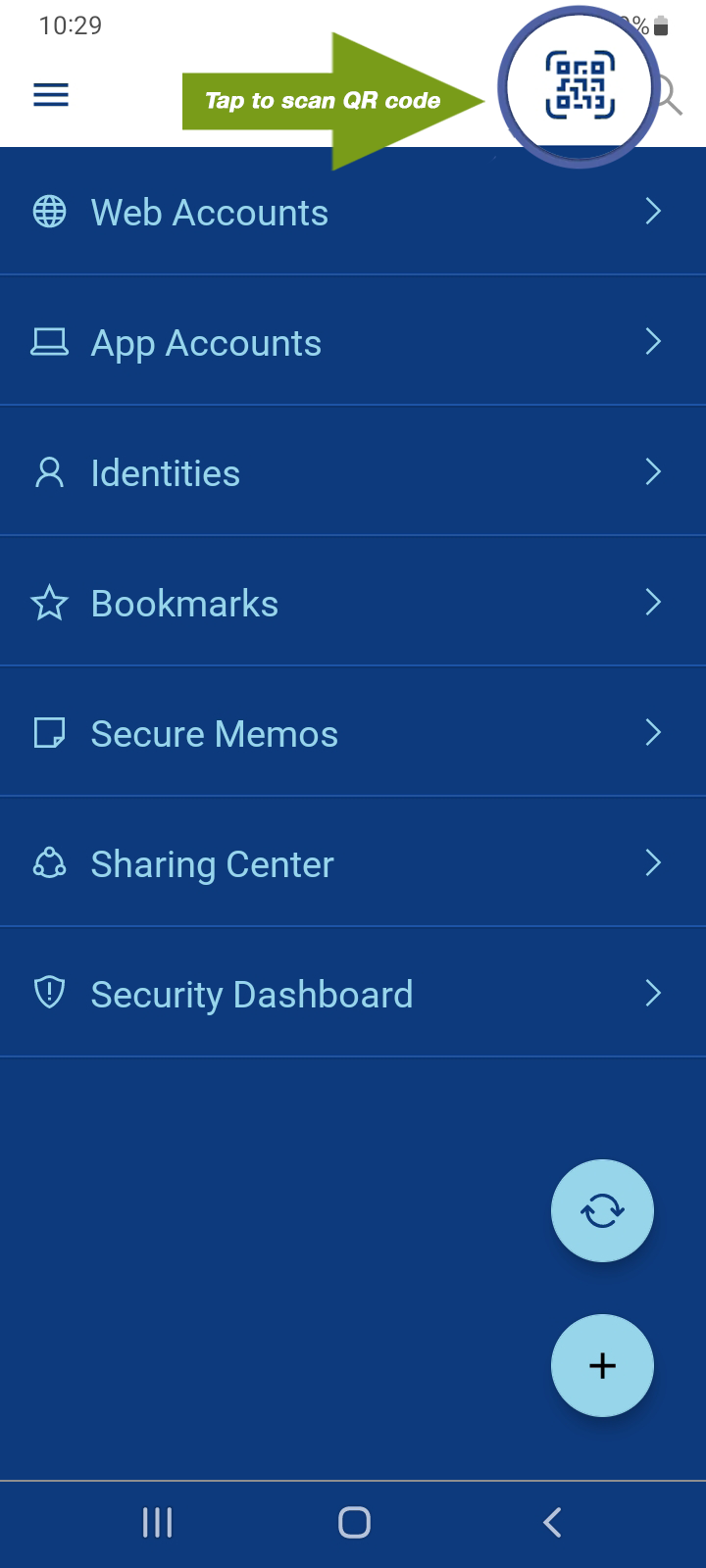Go to Sharing Center
The image size is (706, 1568).
coord(353,862)
